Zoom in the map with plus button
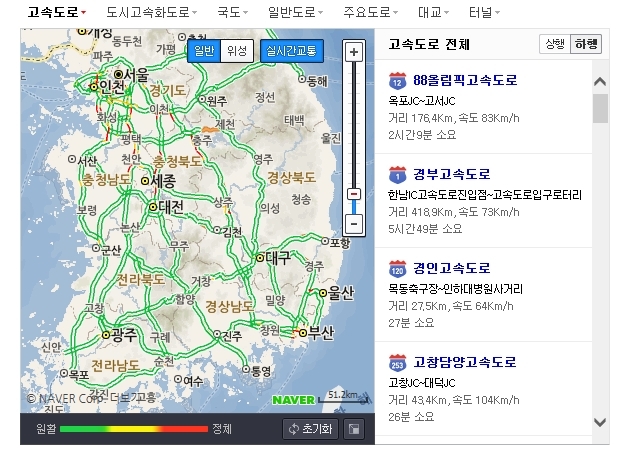 [x=354, y=52]
